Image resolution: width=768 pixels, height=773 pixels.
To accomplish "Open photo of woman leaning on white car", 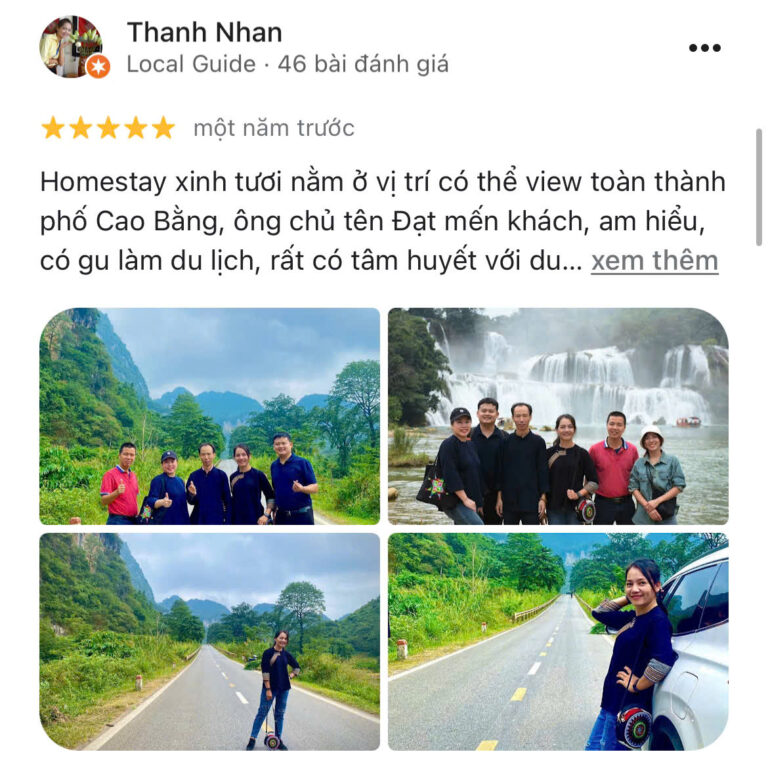I will 557,641.
